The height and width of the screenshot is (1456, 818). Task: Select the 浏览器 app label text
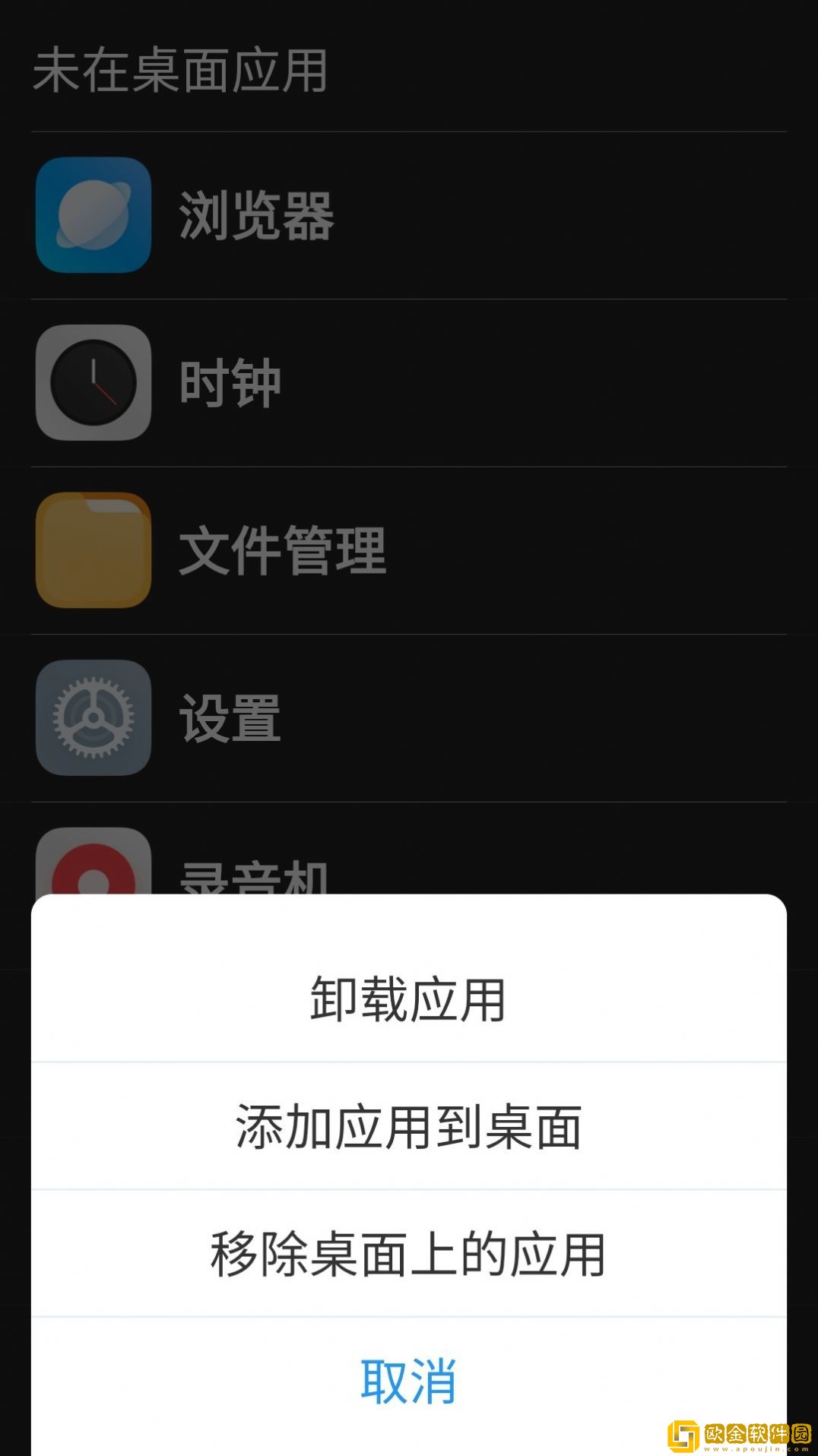click(x=257, y=215)
